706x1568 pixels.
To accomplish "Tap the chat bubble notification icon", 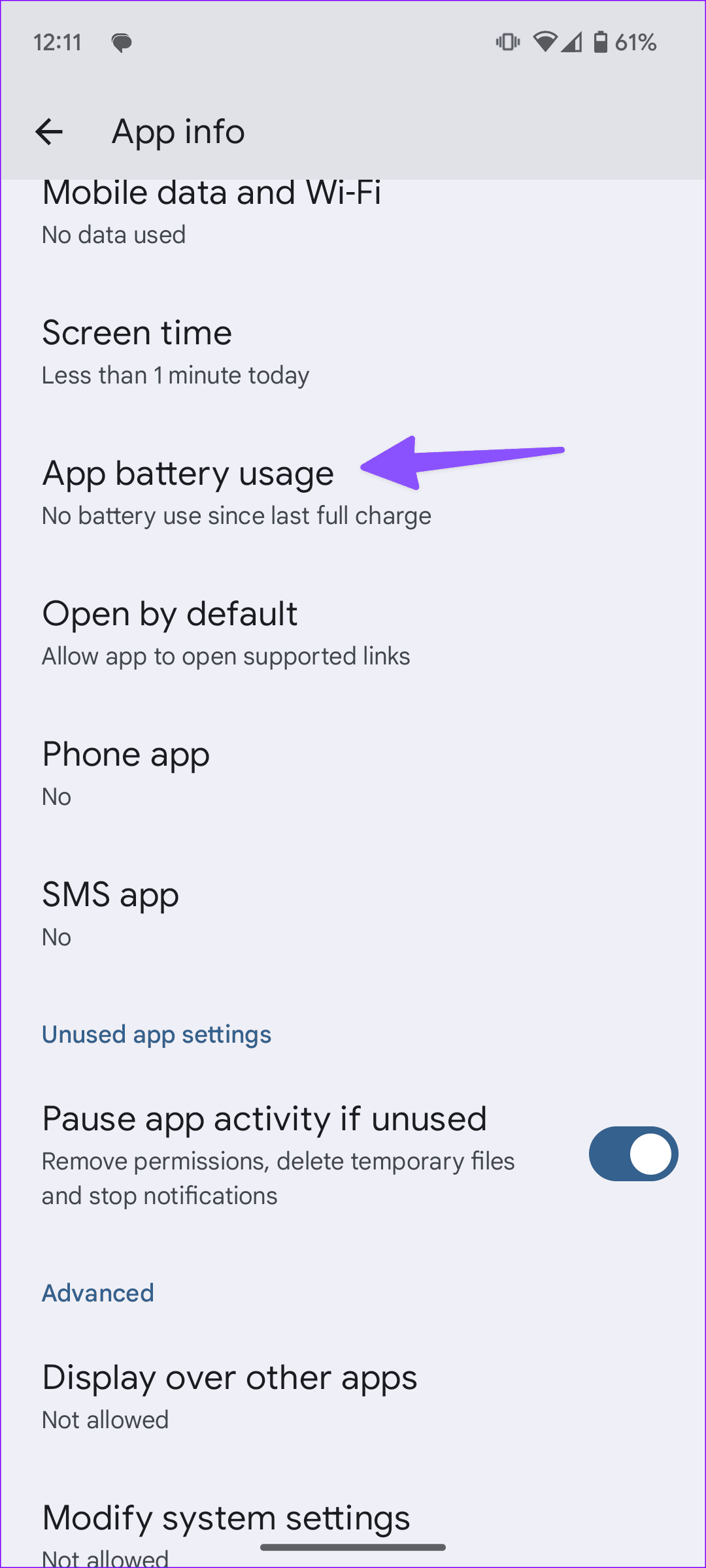I will (122, 42).
